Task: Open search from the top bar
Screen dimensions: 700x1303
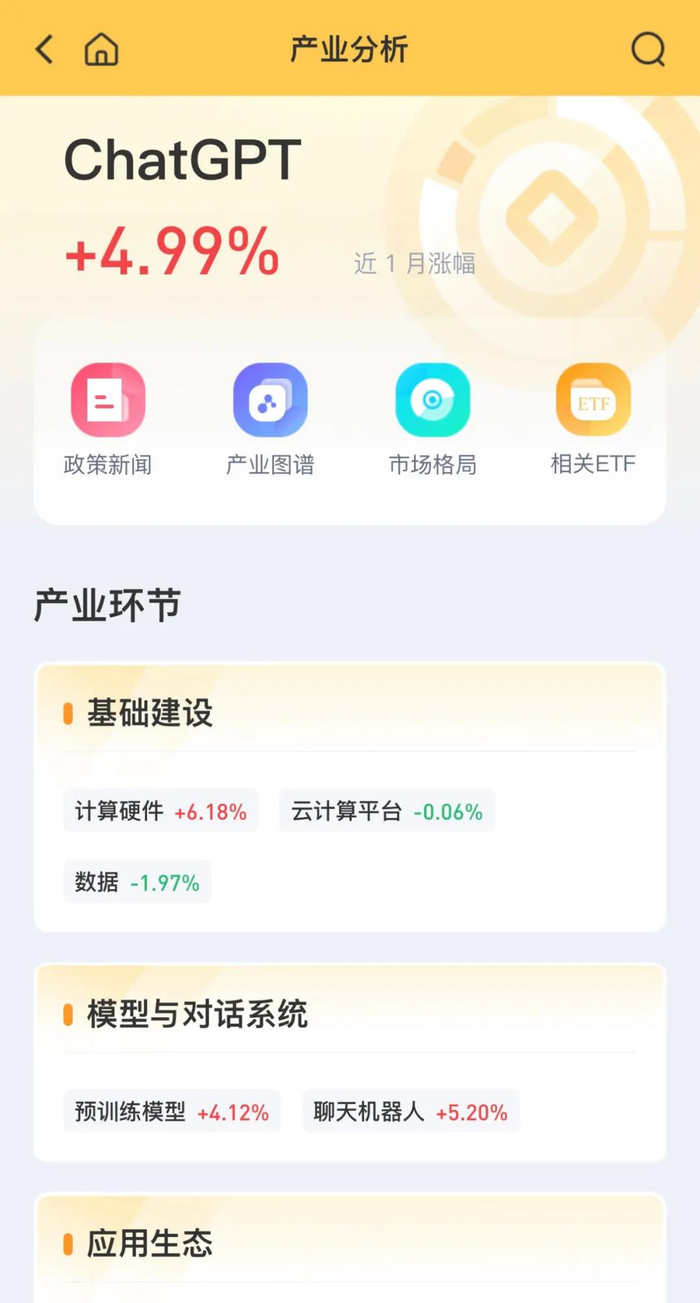Action: [x=647, y=49]
